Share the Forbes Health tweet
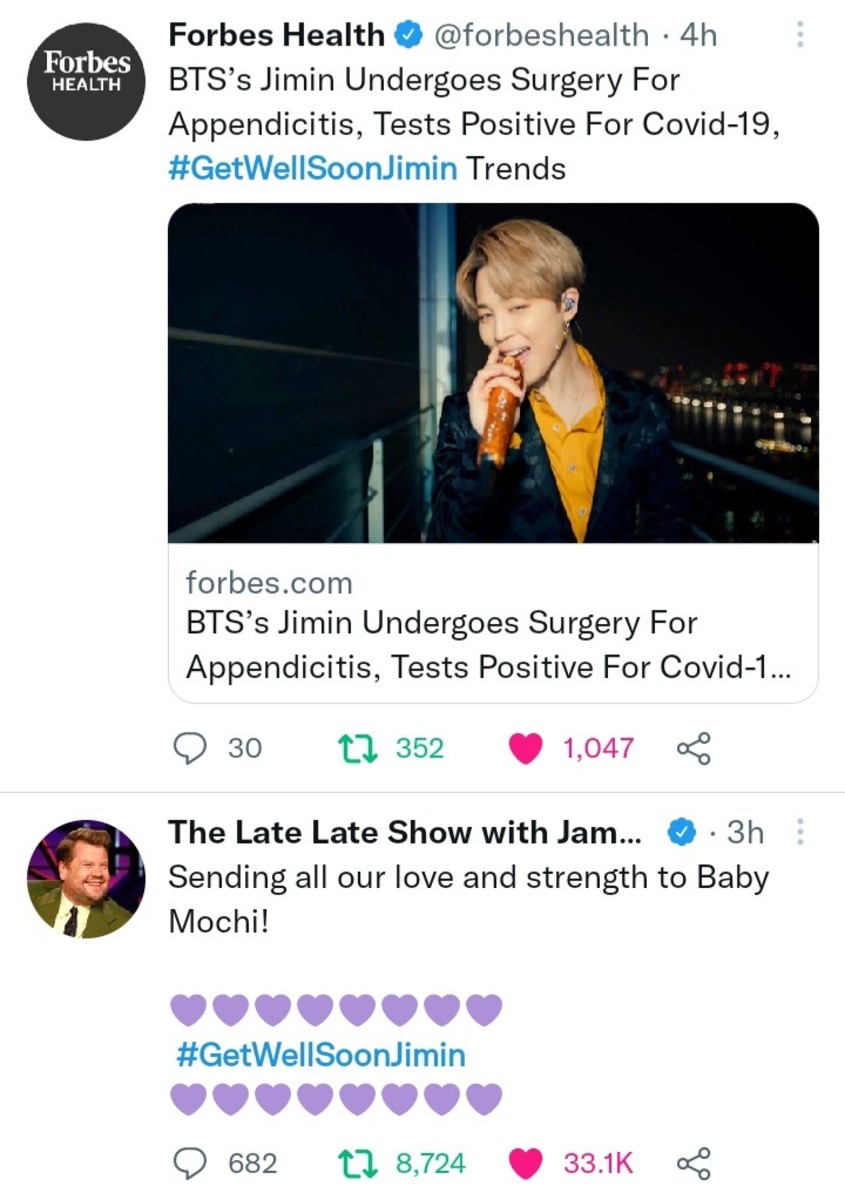845x1200 pixels. 694,747
